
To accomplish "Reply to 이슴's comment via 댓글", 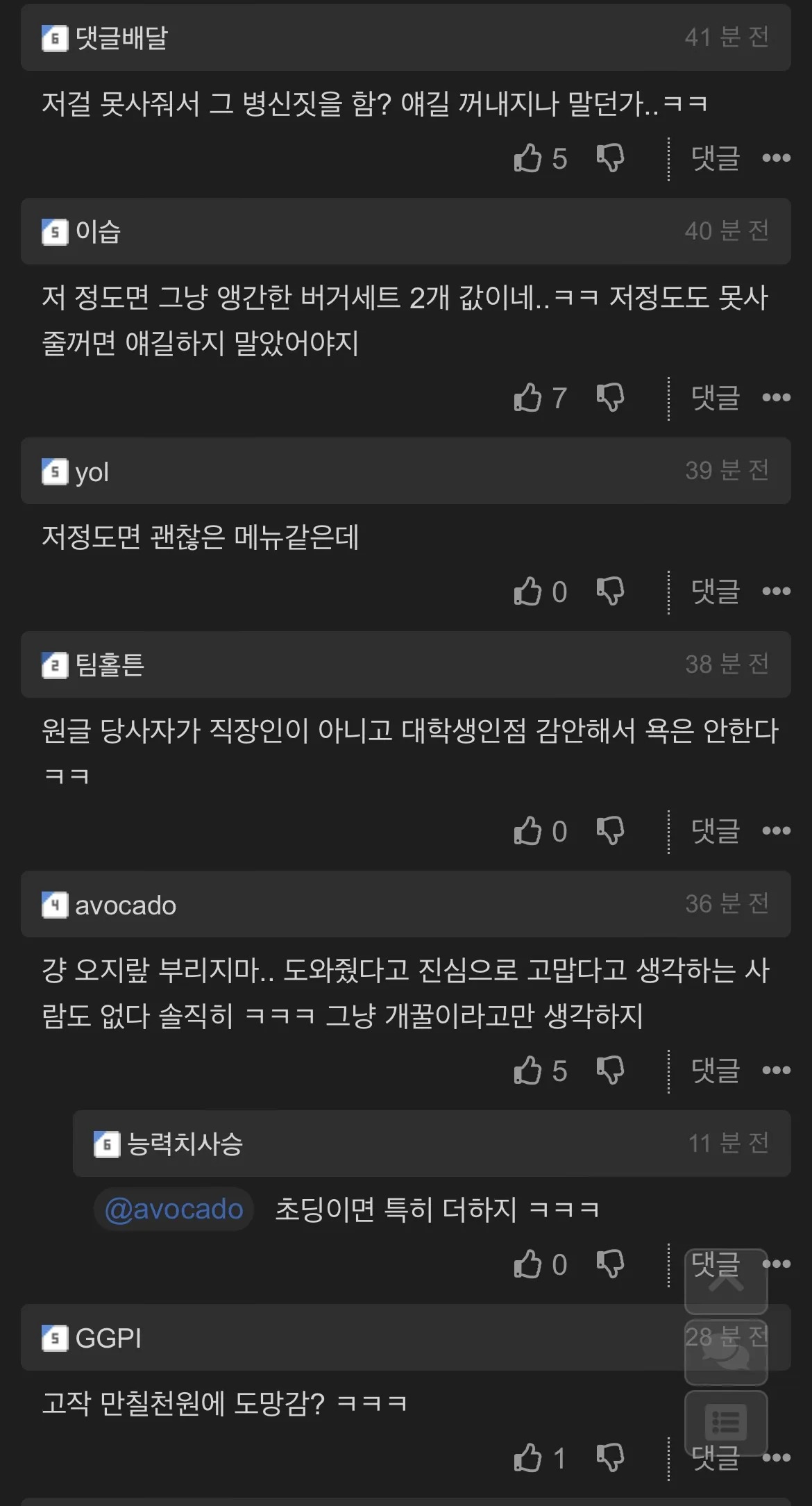I will click(716, 398).
